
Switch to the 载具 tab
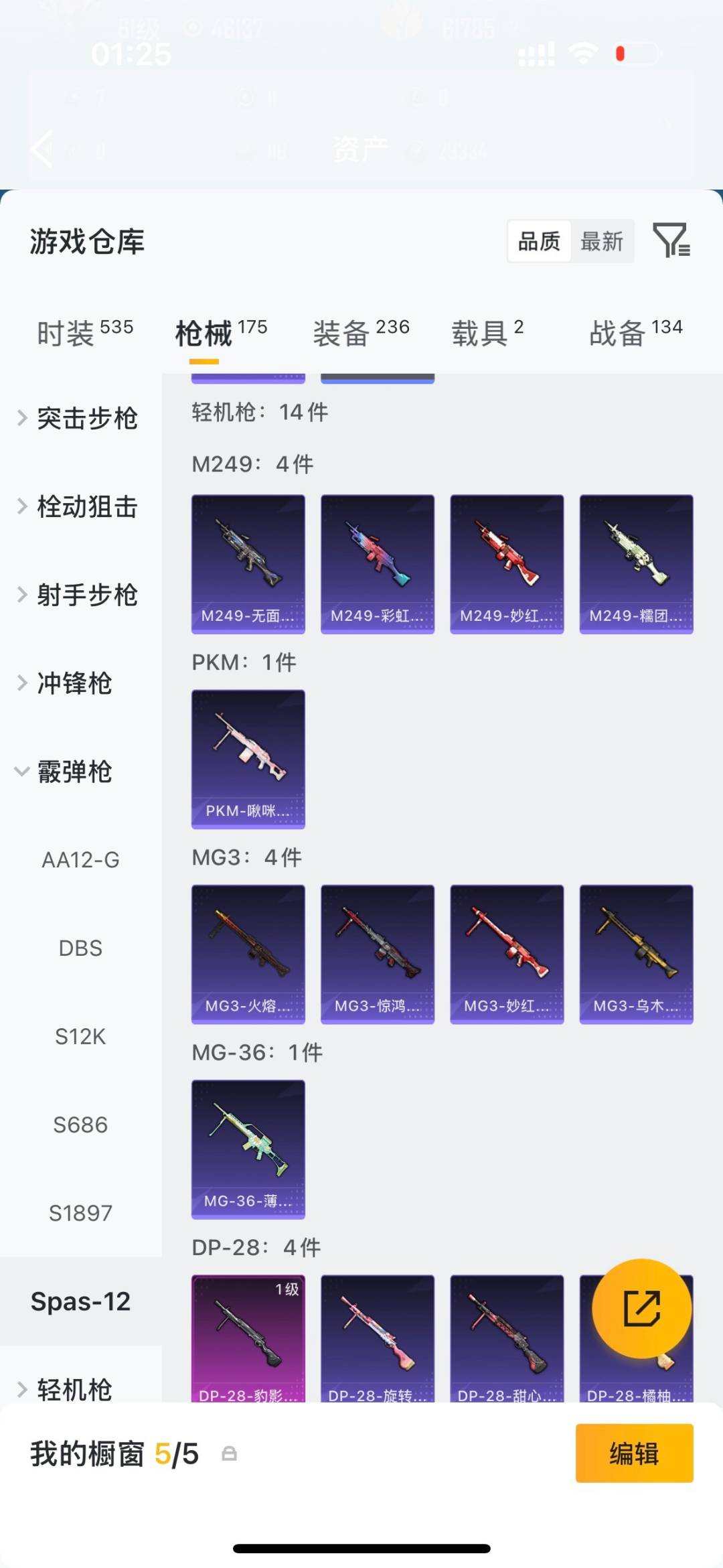click(x=487, y=332)
